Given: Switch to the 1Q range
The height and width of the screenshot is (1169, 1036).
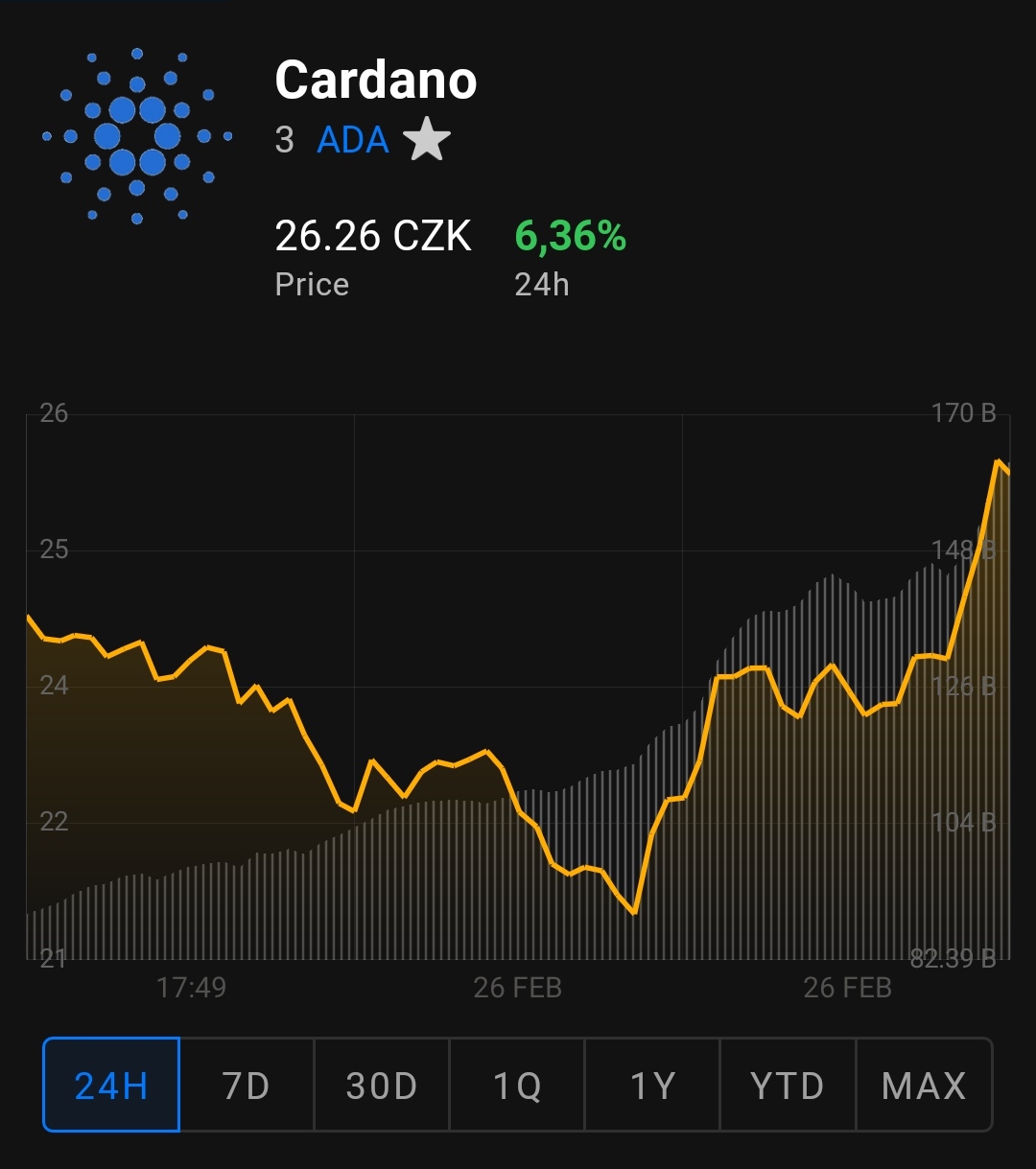Looking at the screenshot, I should pyautogui.click(x=517, y=1086).
